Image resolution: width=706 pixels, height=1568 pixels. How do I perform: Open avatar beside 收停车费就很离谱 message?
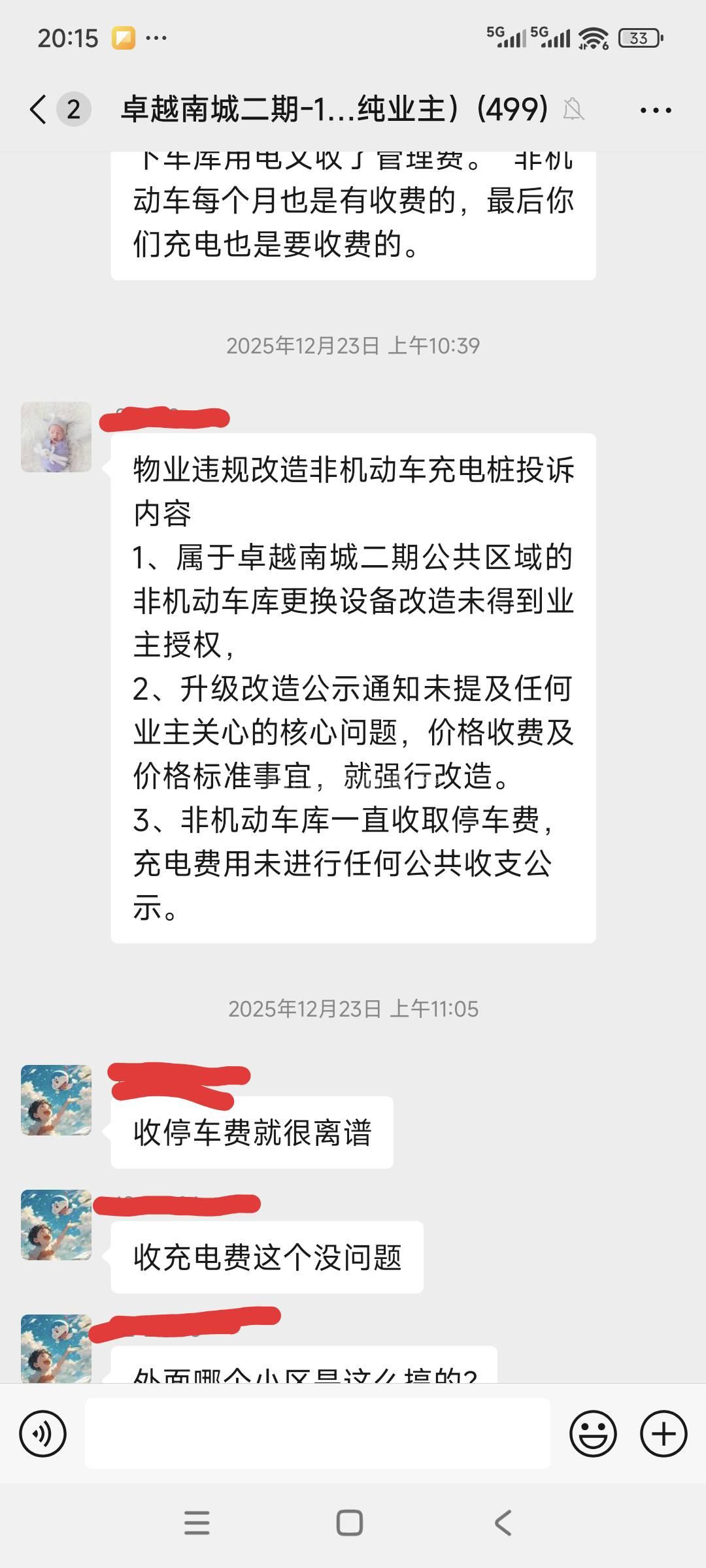point(56,1100)
